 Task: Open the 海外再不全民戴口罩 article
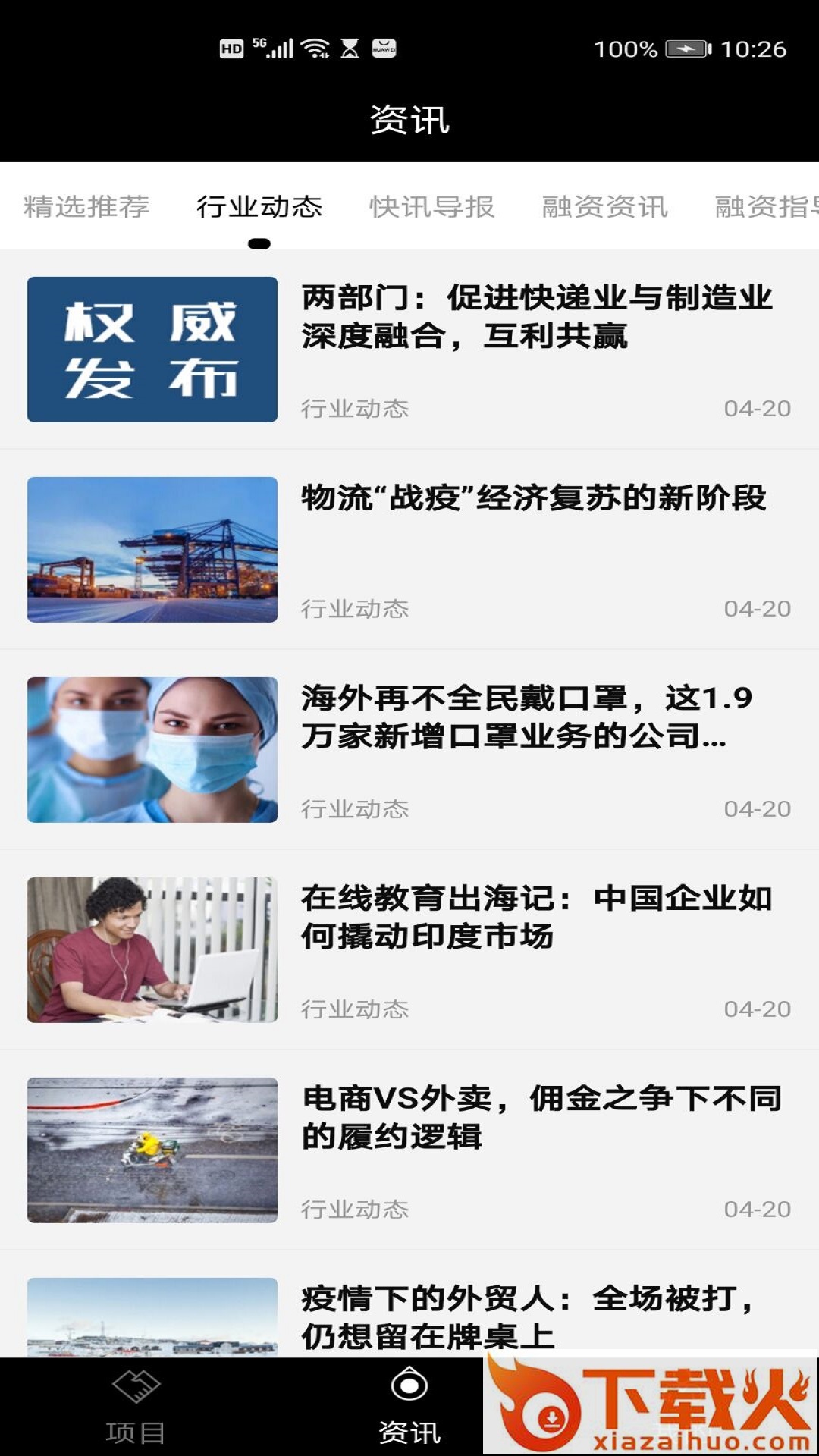tap(526, 717)
